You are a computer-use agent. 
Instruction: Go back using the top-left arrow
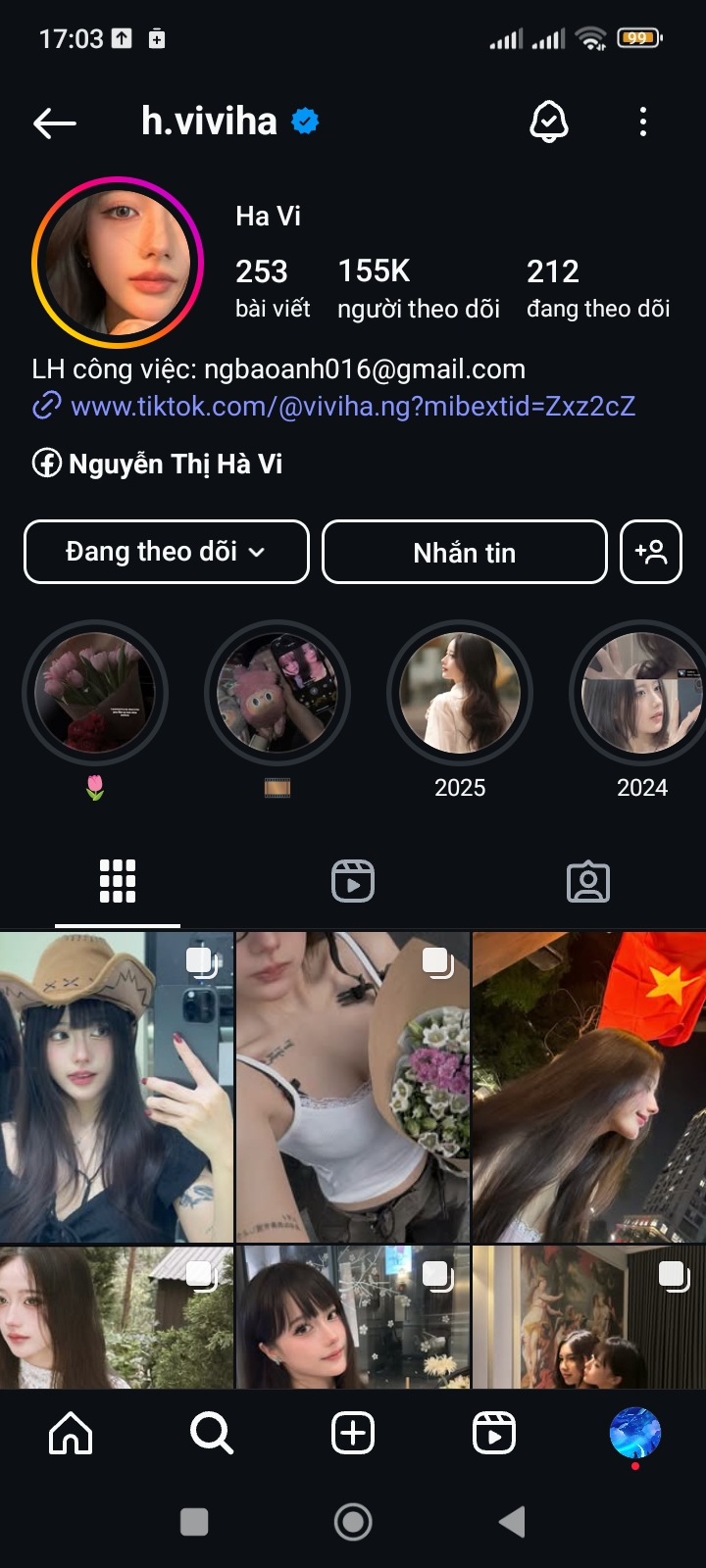pyautogui.click(x=55, y=122)
